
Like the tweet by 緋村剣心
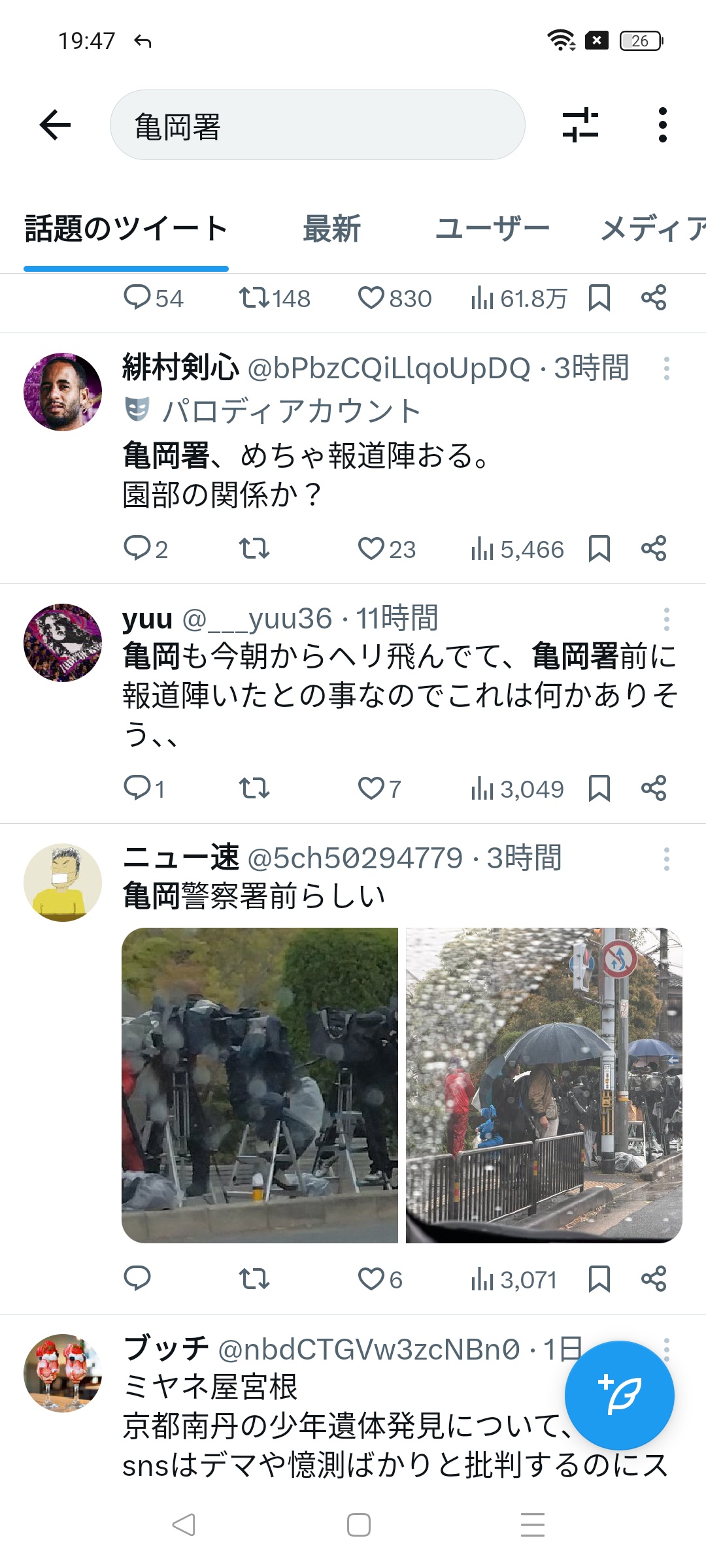coord(371,549)
